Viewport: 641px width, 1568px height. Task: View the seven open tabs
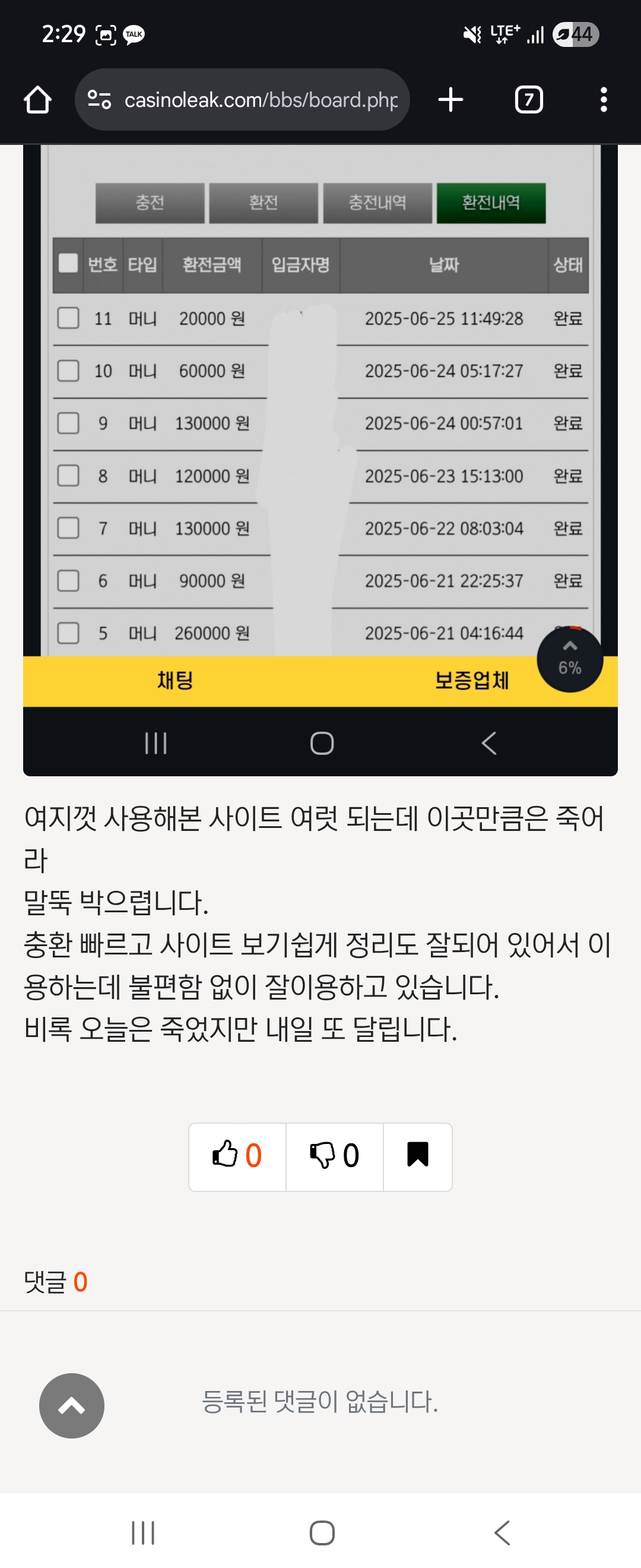point(528,100)
